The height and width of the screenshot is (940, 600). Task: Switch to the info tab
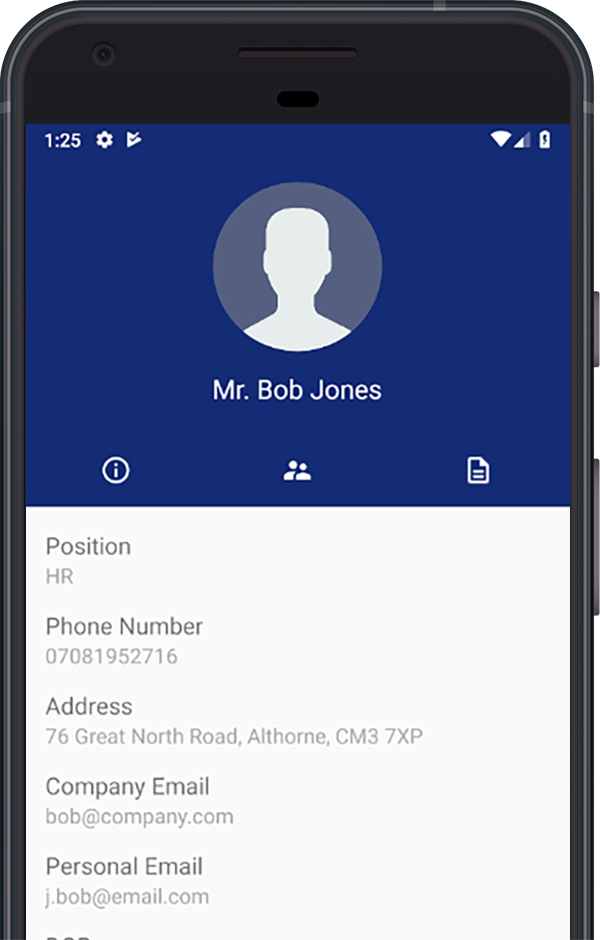116,470
